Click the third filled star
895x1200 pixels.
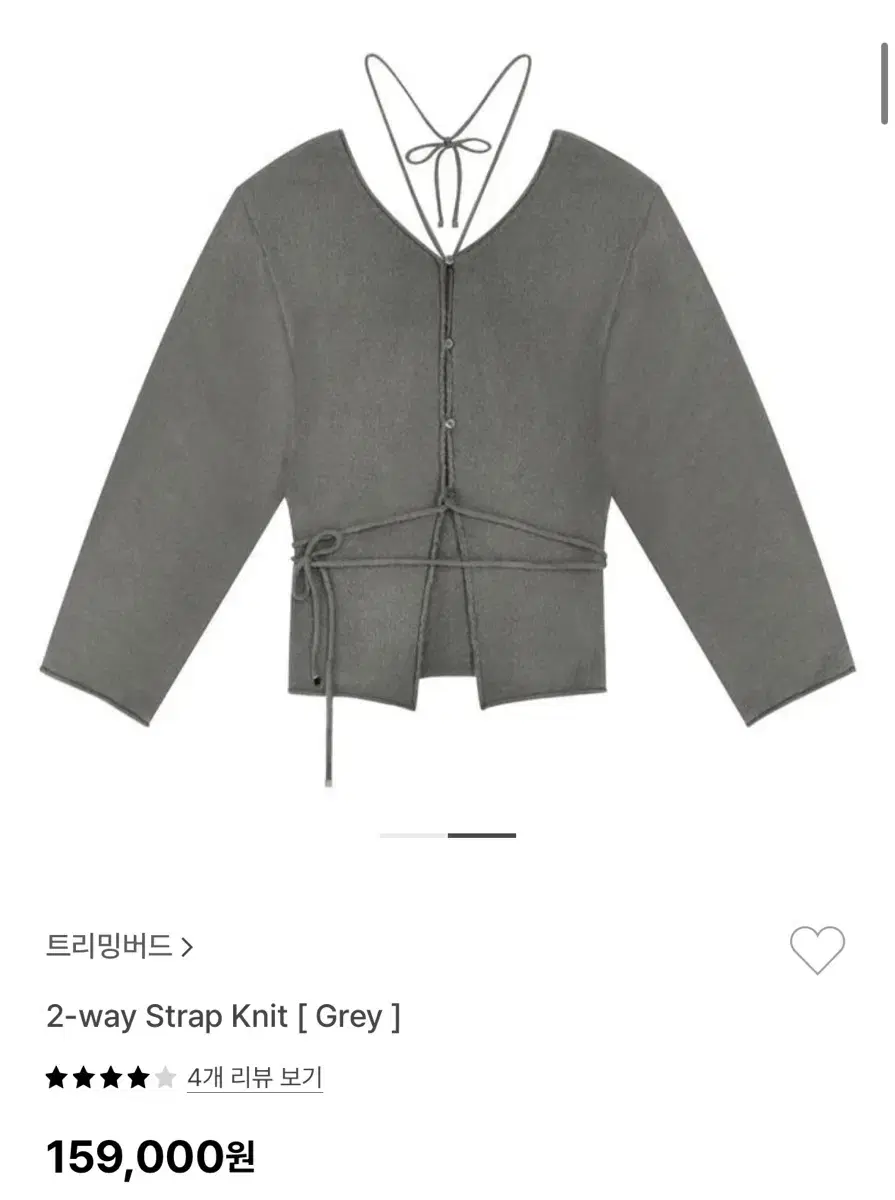tap(111, 1078)
